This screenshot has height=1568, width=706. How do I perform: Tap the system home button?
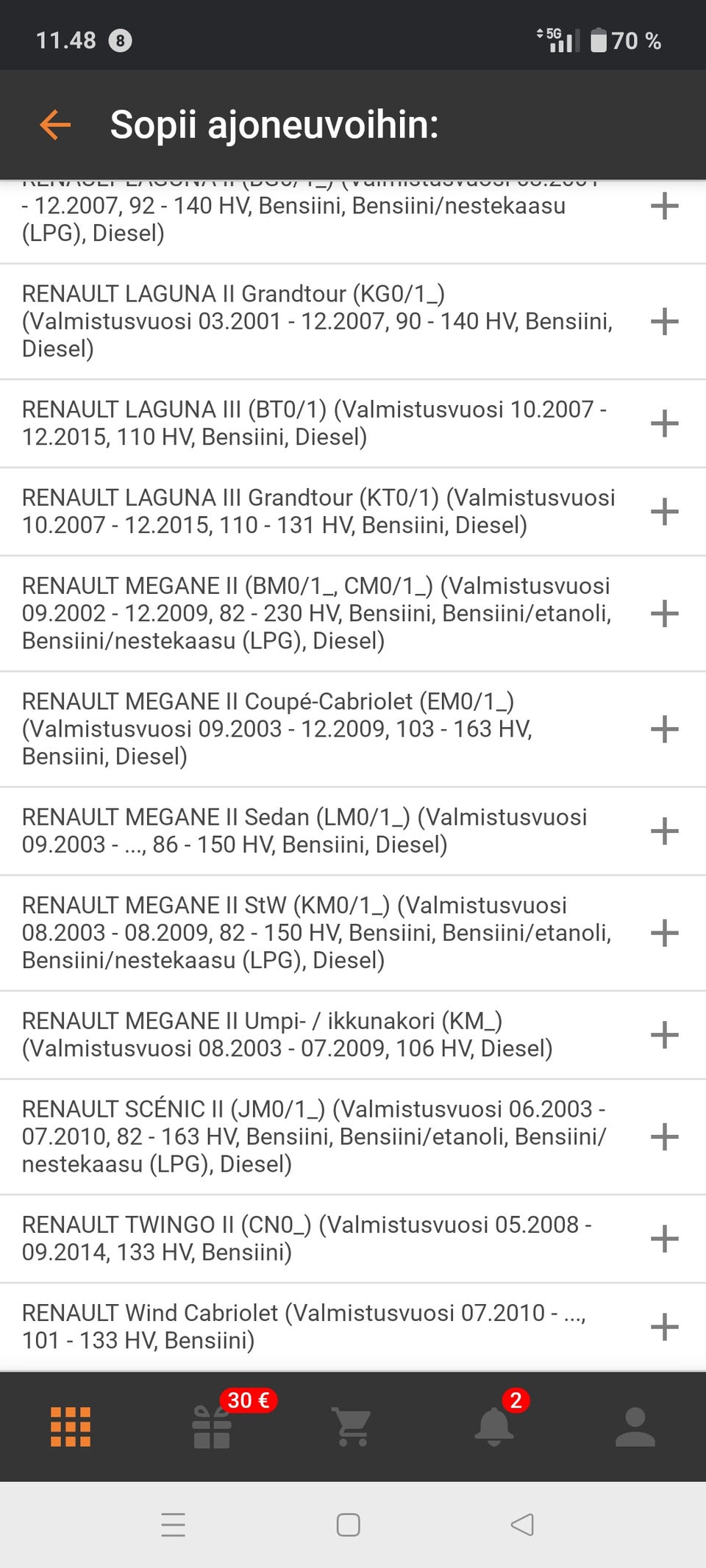point(349,1525)
